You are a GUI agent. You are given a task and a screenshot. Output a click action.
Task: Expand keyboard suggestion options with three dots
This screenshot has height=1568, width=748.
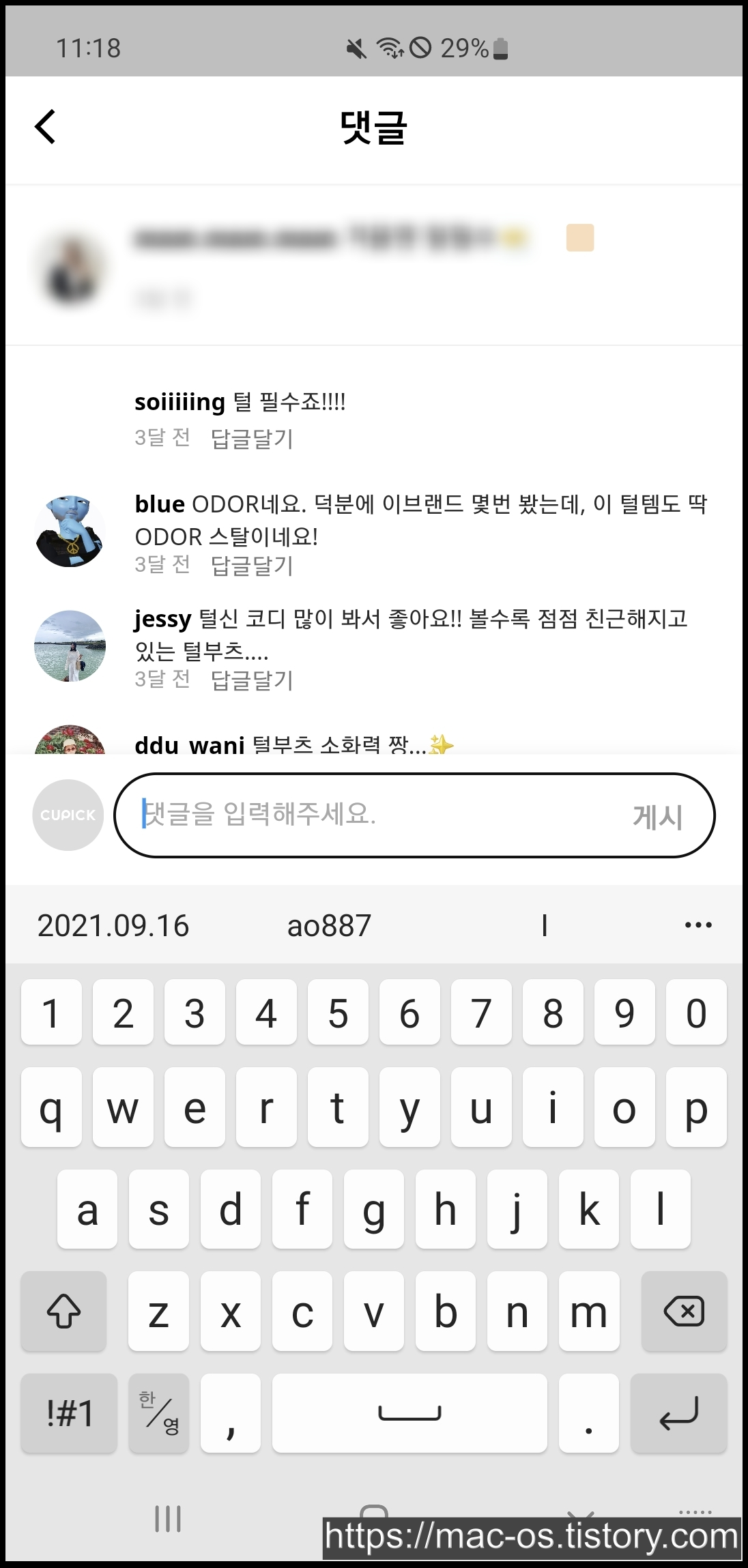click(697, 925)
